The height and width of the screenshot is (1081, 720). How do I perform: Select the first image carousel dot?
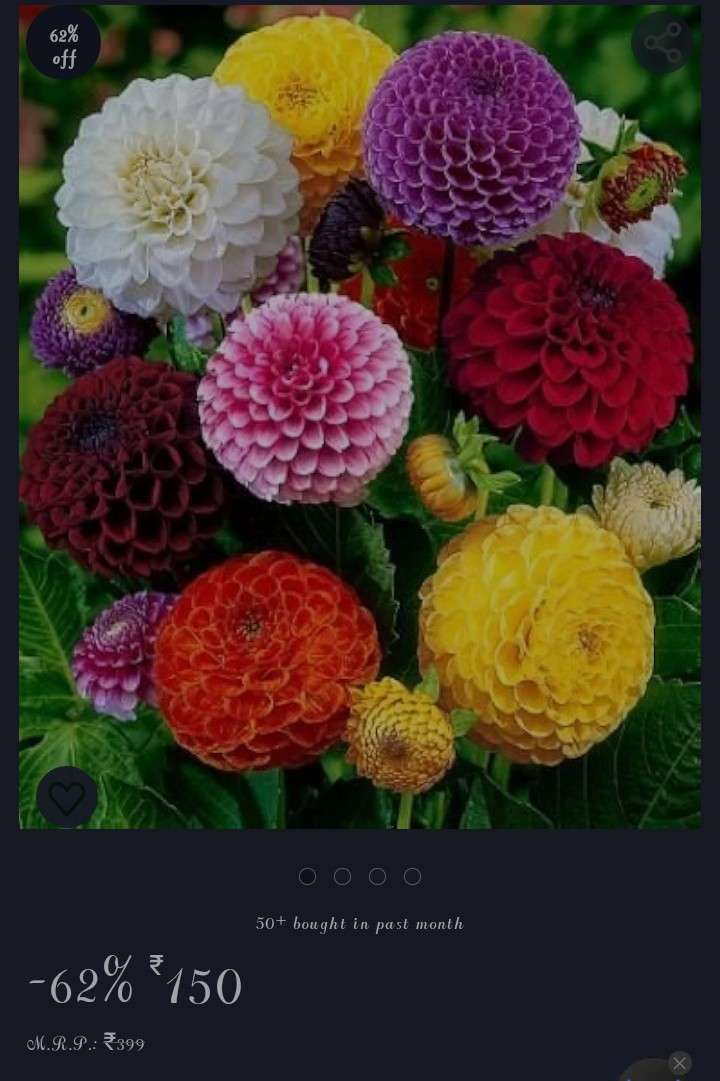307,875
